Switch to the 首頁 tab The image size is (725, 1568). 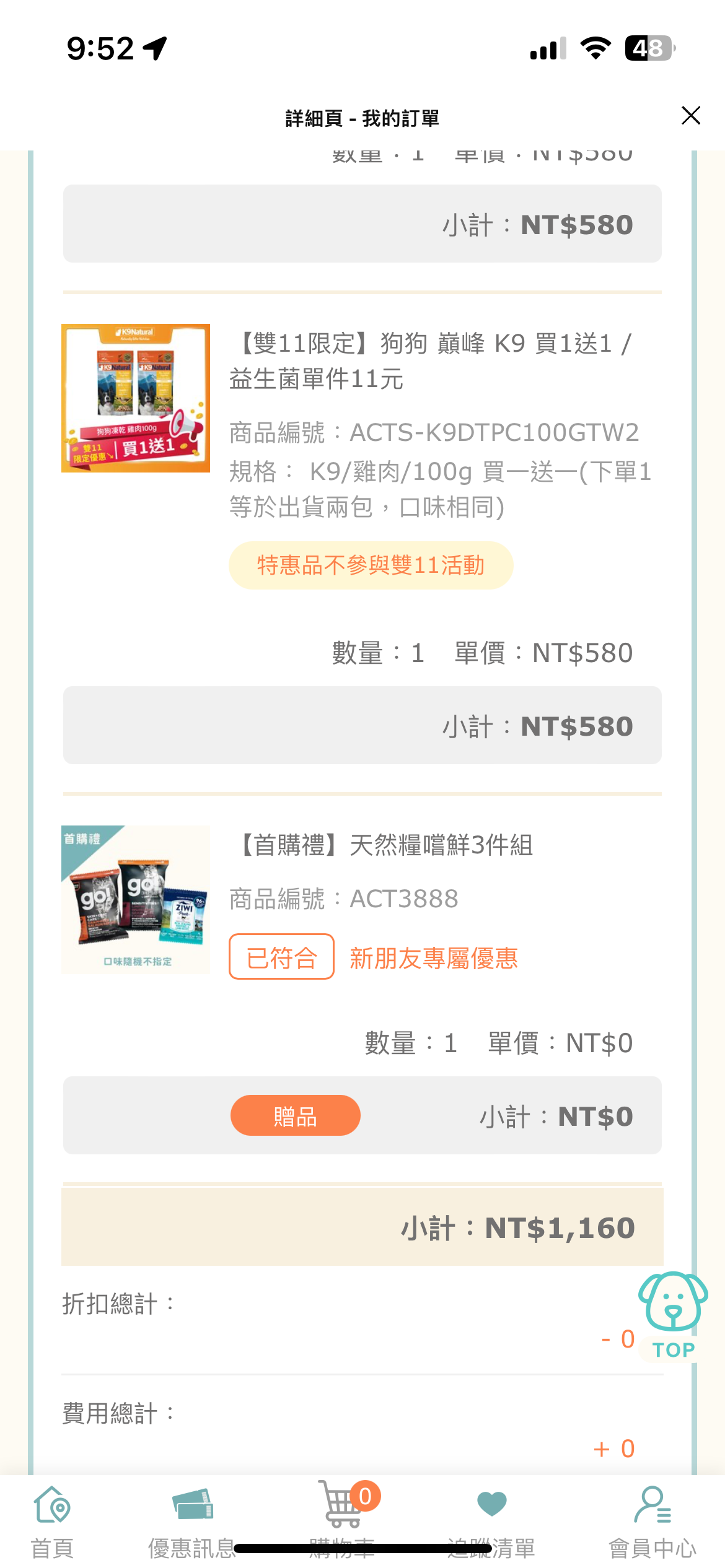point(53,1521)
